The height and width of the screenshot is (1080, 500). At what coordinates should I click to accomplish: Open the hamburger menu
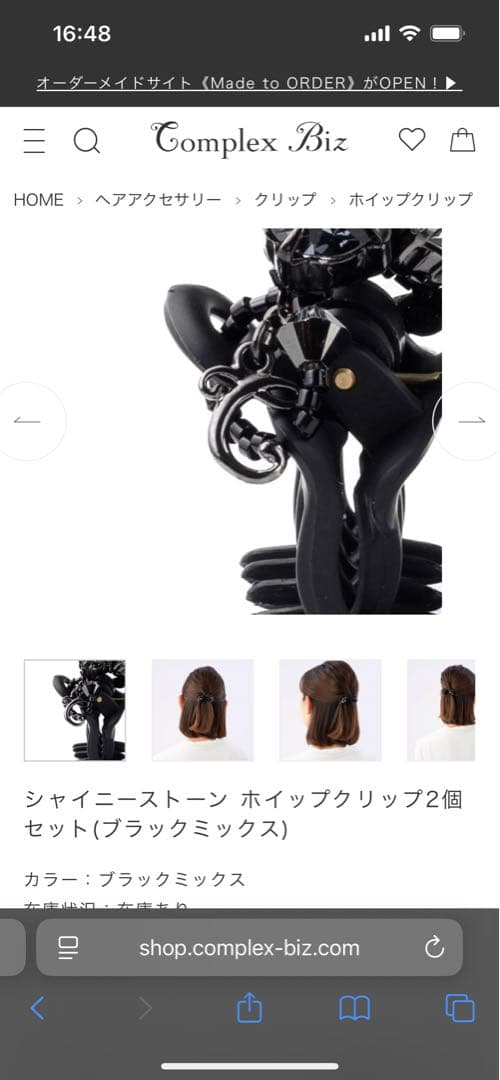pos(34,141)
